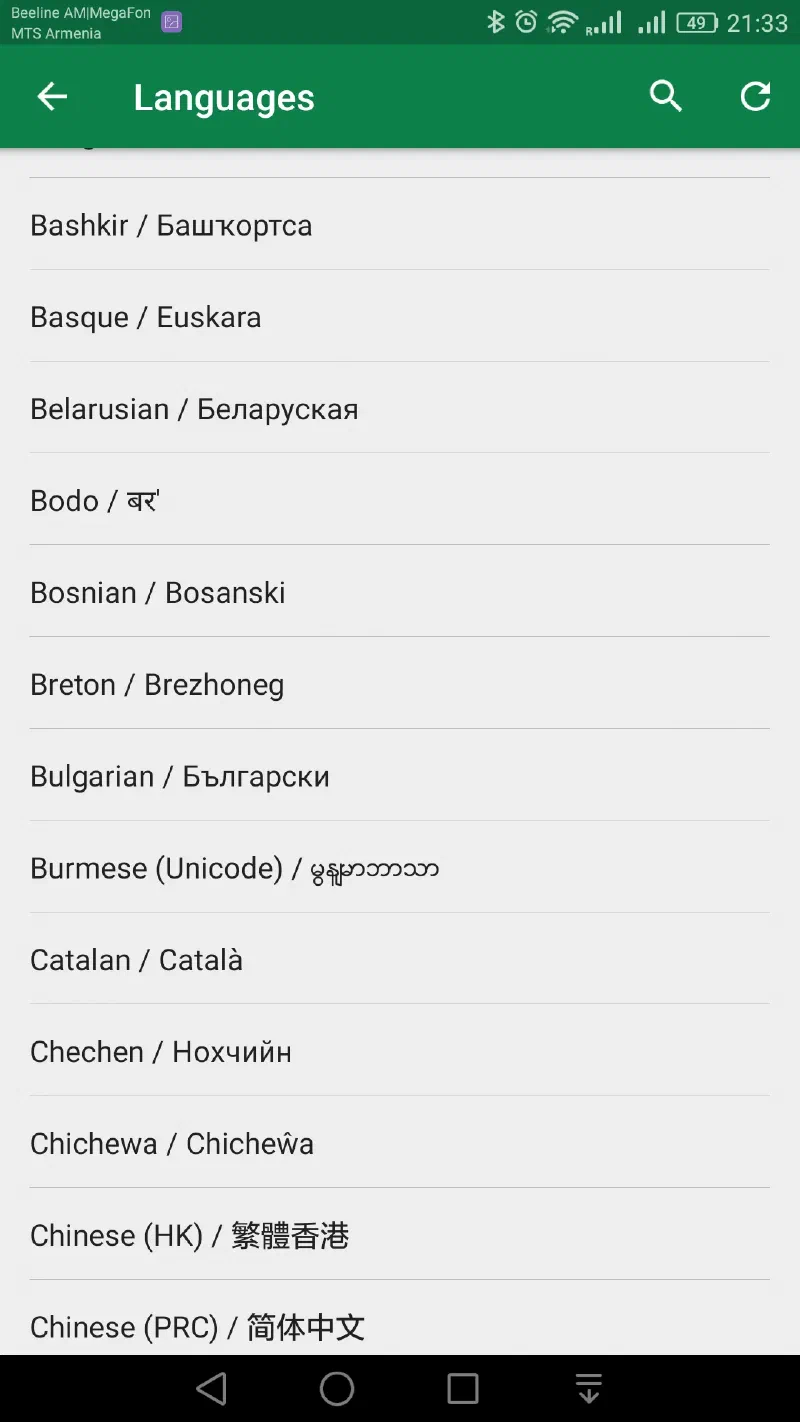Image resolution: width=800 pixels, height=1422 pixels.
Task: Choose Bulgarian from the list
Action: [180, 776]
